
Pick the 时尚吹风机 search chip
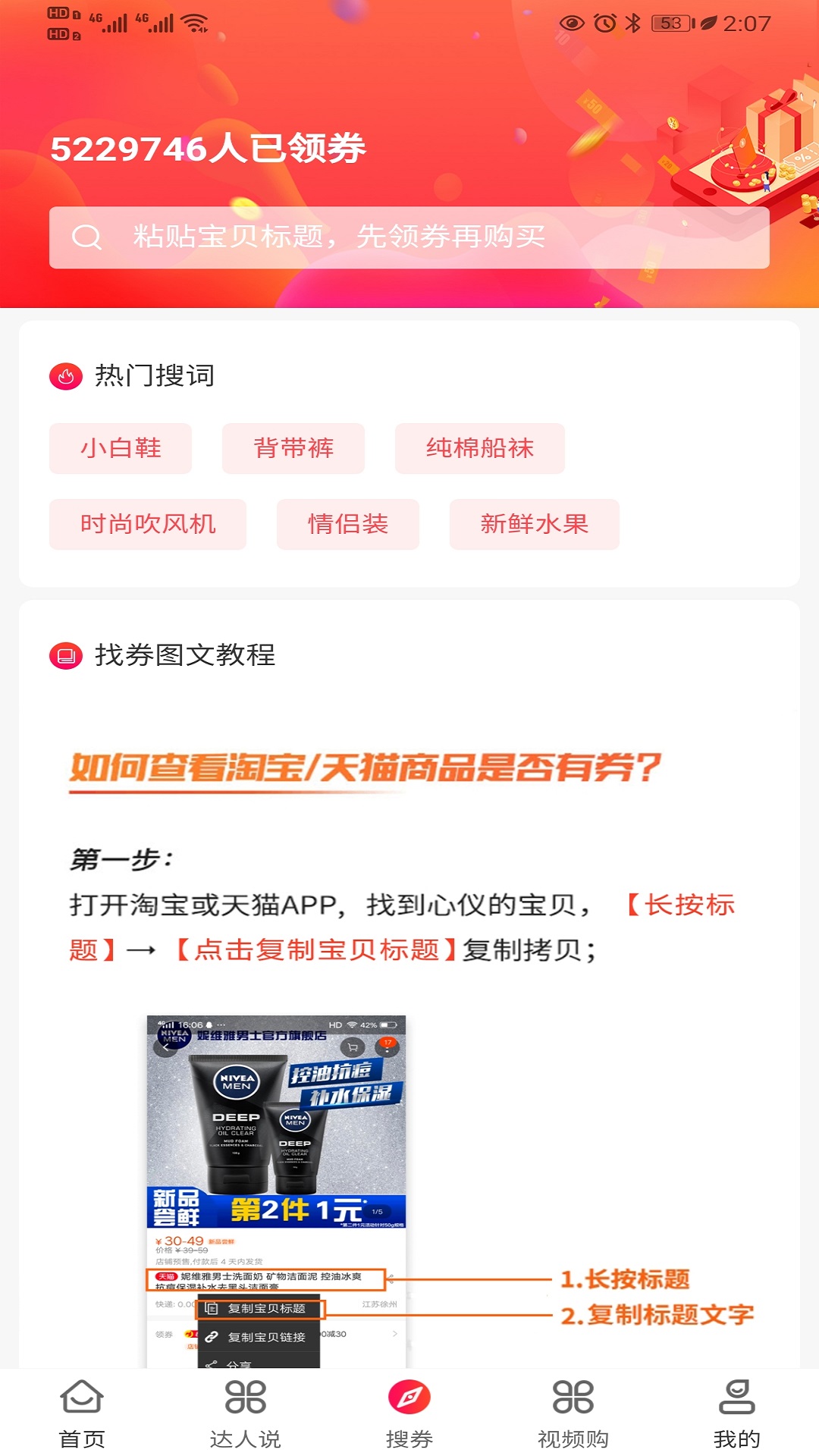[148, 524]
